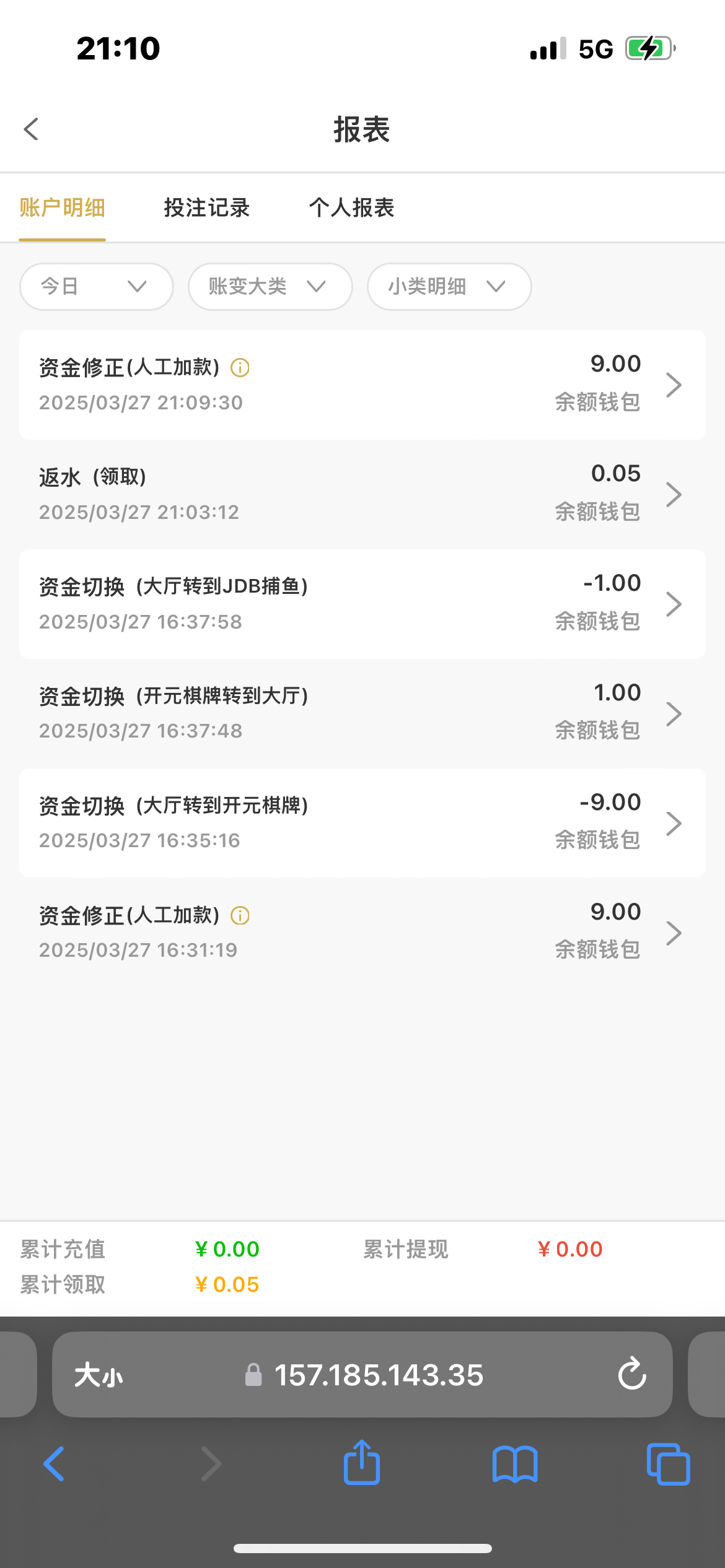725x1568 pixels.
Task: Tap info icon on 16:31:19 资金修正 entry
Action: pyautogui.click(x=240, y=915)
